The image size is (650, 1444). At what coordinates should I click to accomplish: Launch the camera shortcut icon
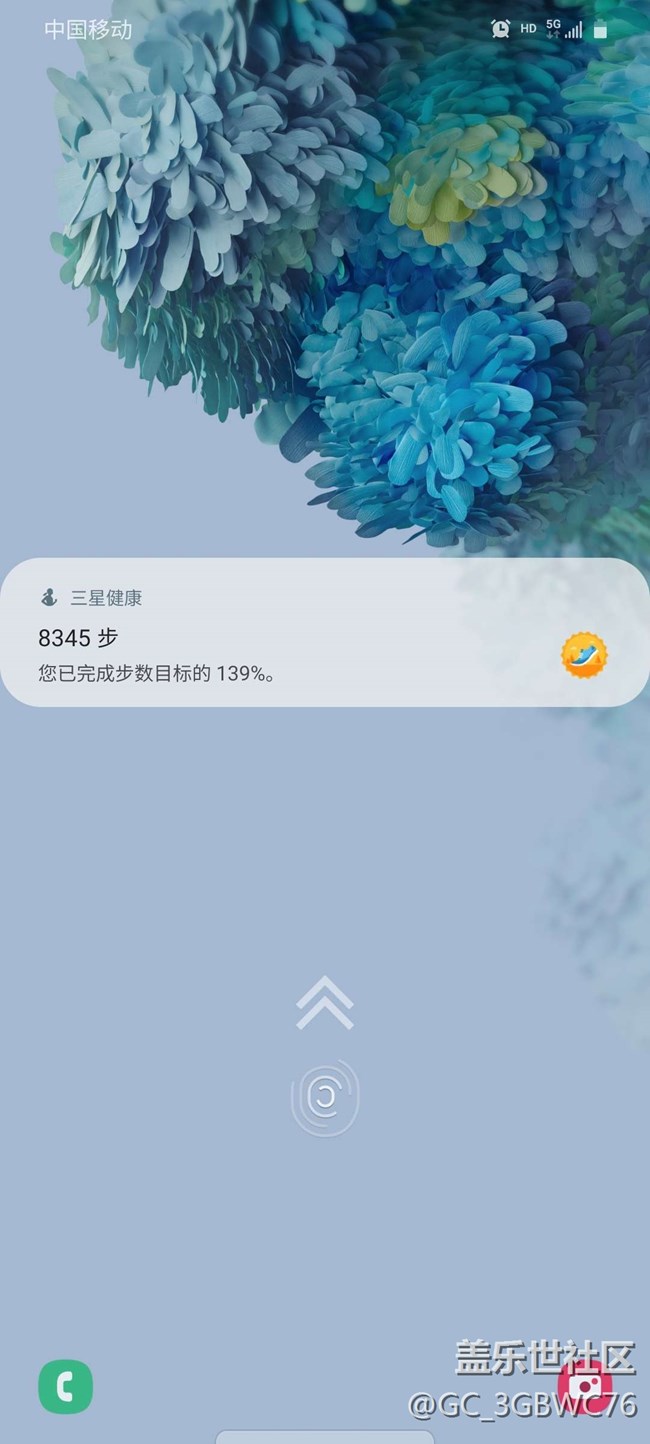[585, 1387]
